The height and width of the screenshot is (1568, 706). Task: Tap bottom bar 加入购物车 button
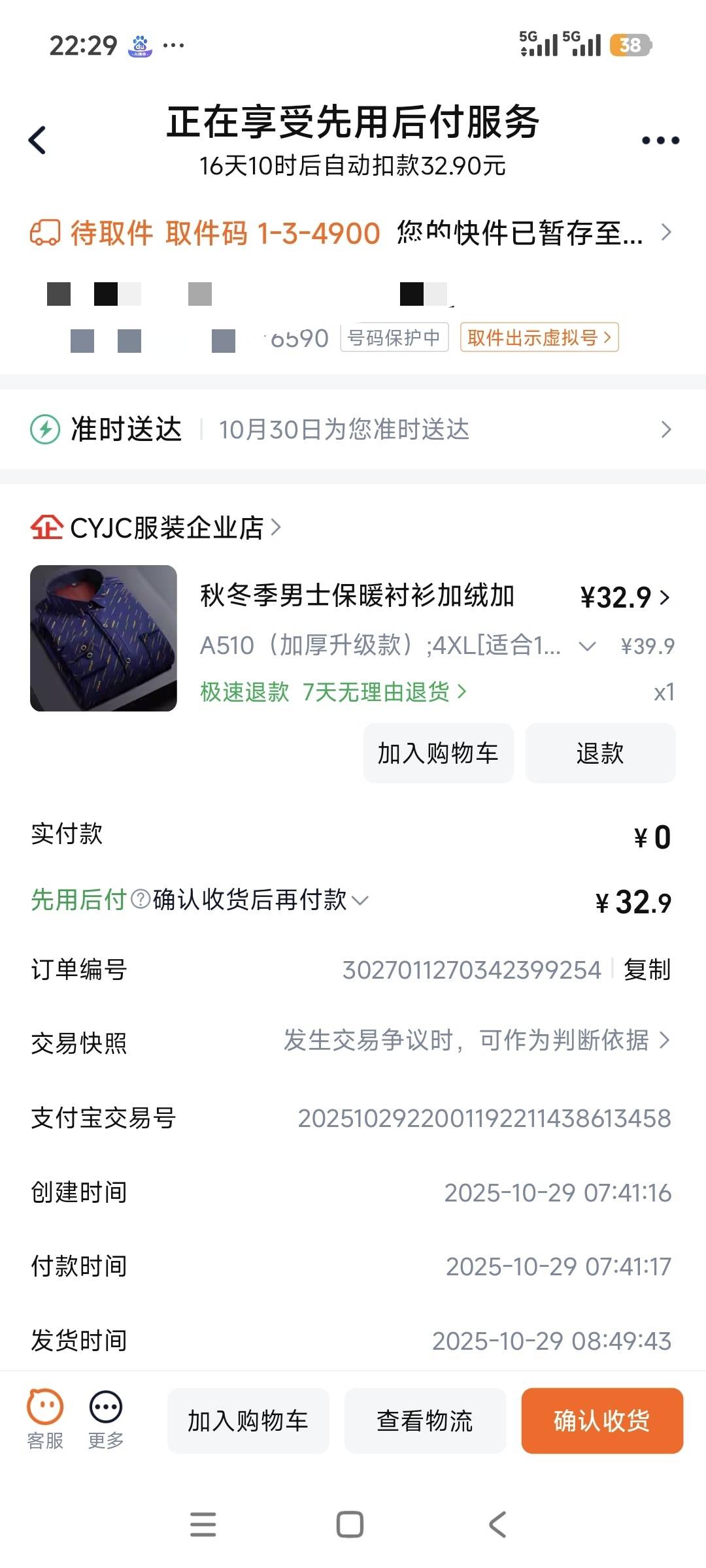pos(248,1421)
